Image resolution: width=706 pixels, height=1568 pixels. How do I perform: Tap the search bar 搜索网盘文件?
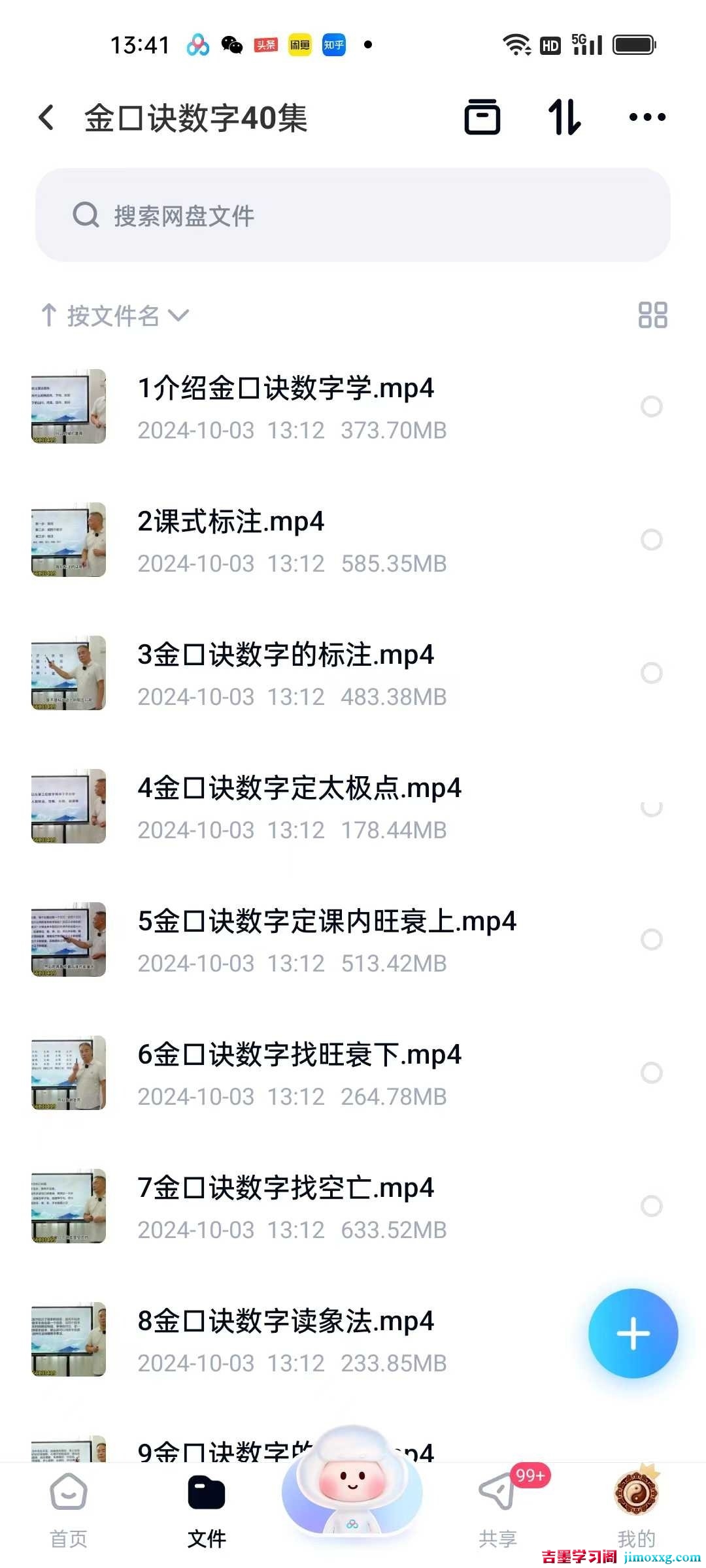pos(353,216)
